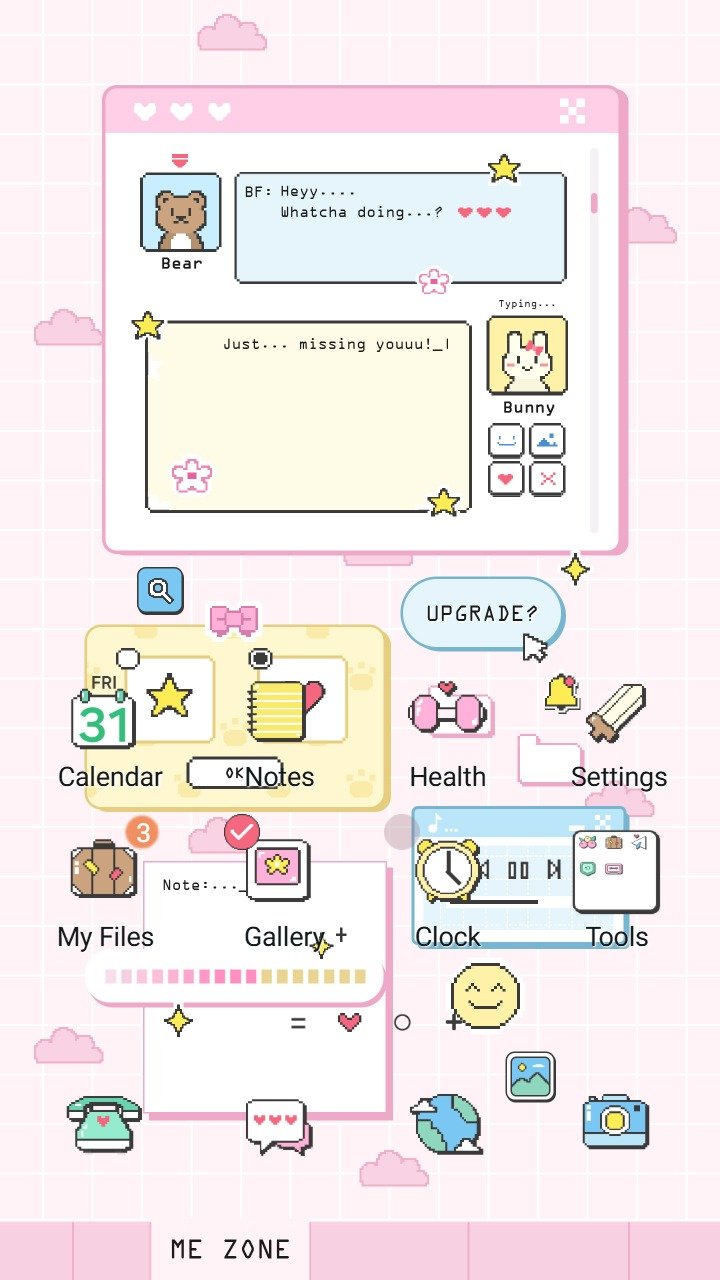This screenshot has height=1280, width=720.
Task: Open the Health app
Action: coord(447,712)
